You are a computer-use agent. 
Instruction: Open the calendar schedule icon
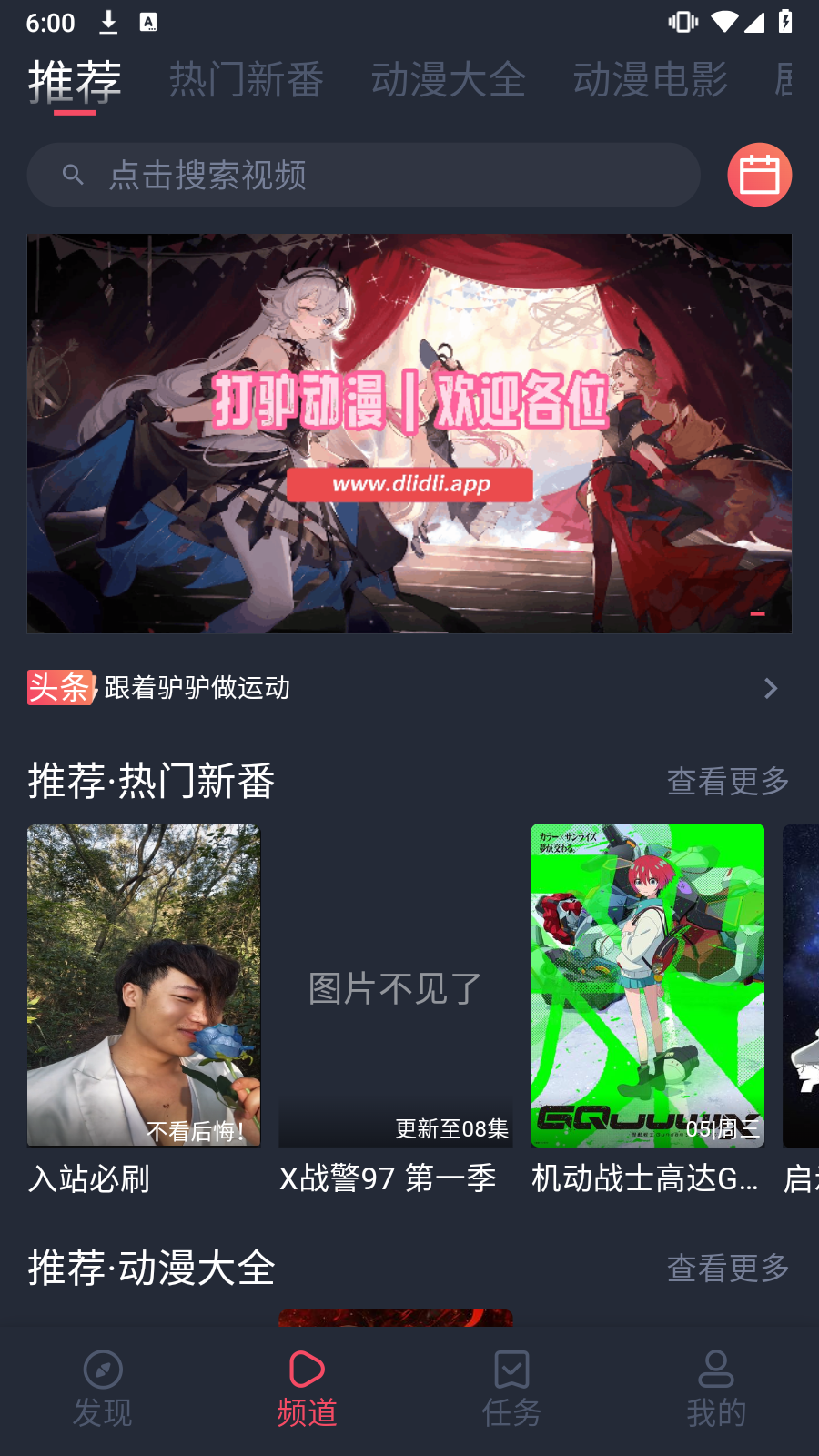tap(759, 175)
